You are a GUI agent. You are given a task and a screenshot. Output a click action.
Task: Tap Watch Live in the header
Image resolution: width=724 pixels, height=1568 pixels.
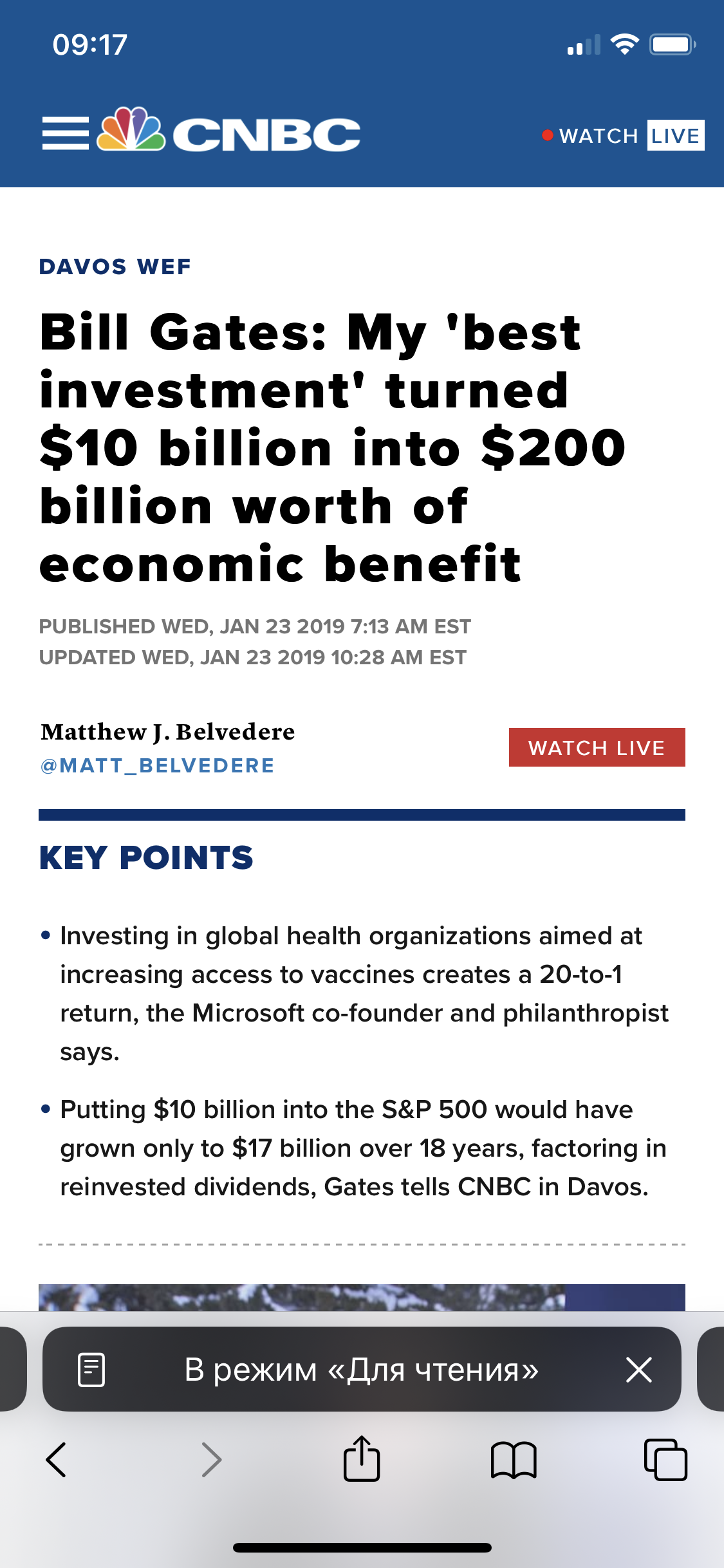tap(623, 135)
